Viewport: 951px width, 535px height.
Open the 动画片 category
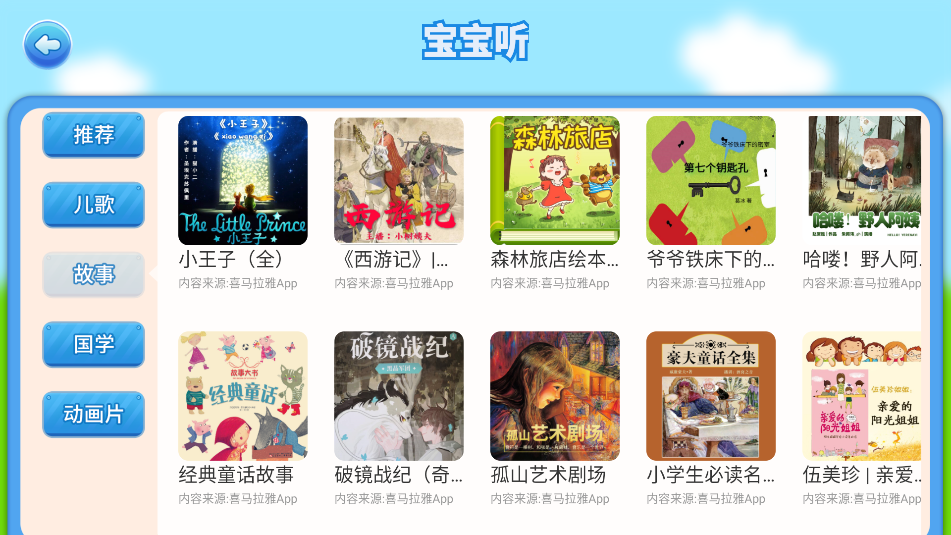(x=94, y=414)
